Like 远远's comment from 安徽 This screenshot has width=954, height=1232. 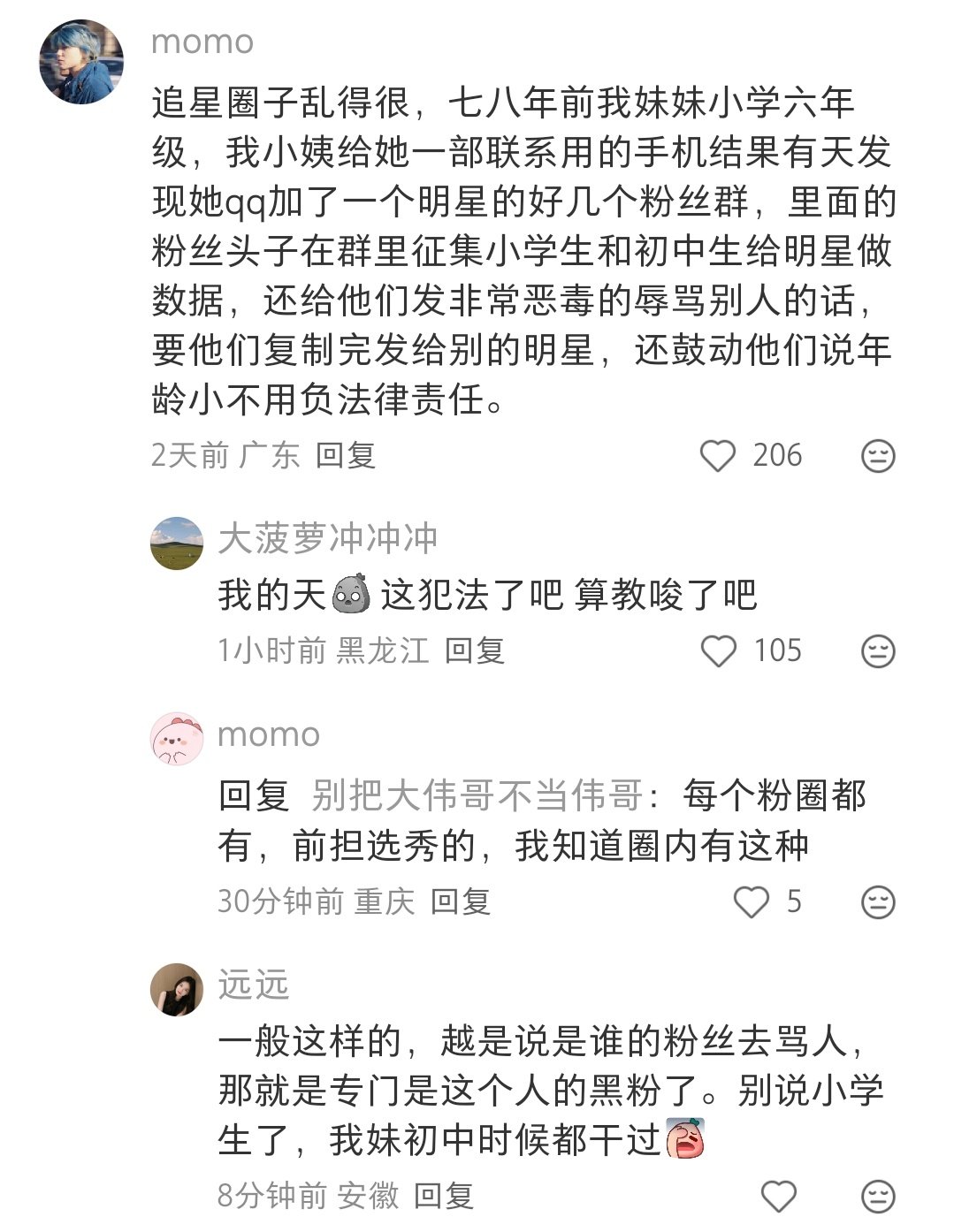pos(779,1197)
